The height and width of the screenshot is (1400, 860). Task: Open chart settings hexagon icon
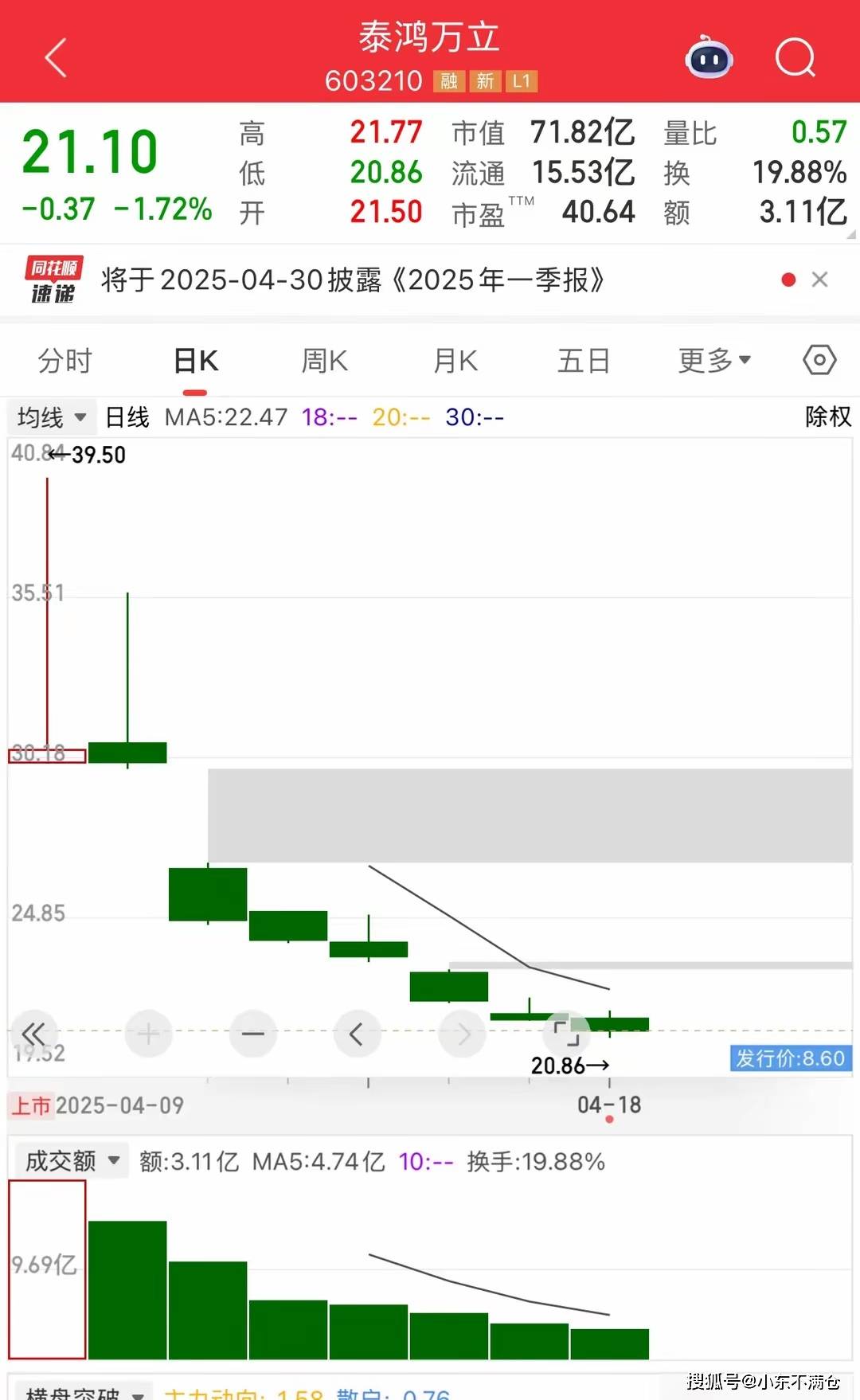819,360
